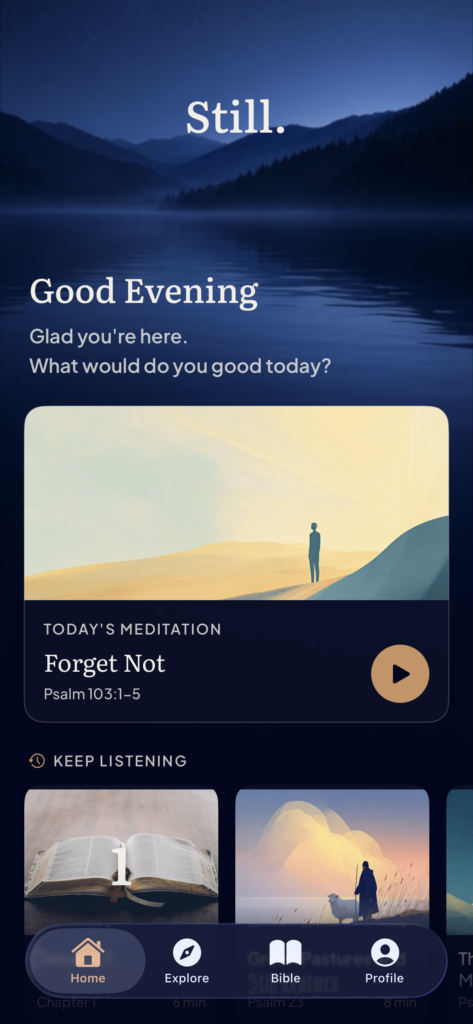The image size is (473, 1024).
Task: Open the open-Bible Chapter 1 card
Action: (x=122, y=859)
